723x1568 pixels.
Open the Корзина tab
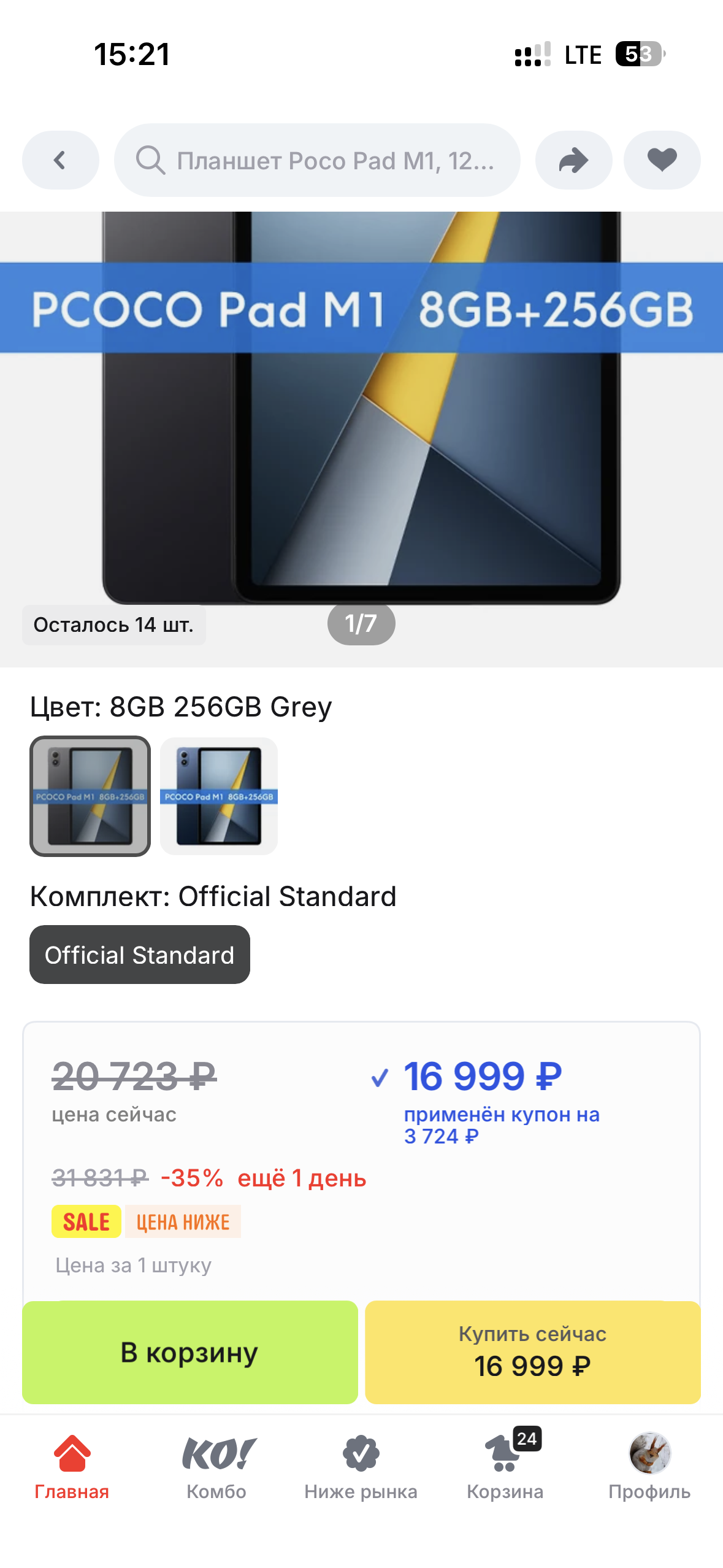505,1466
